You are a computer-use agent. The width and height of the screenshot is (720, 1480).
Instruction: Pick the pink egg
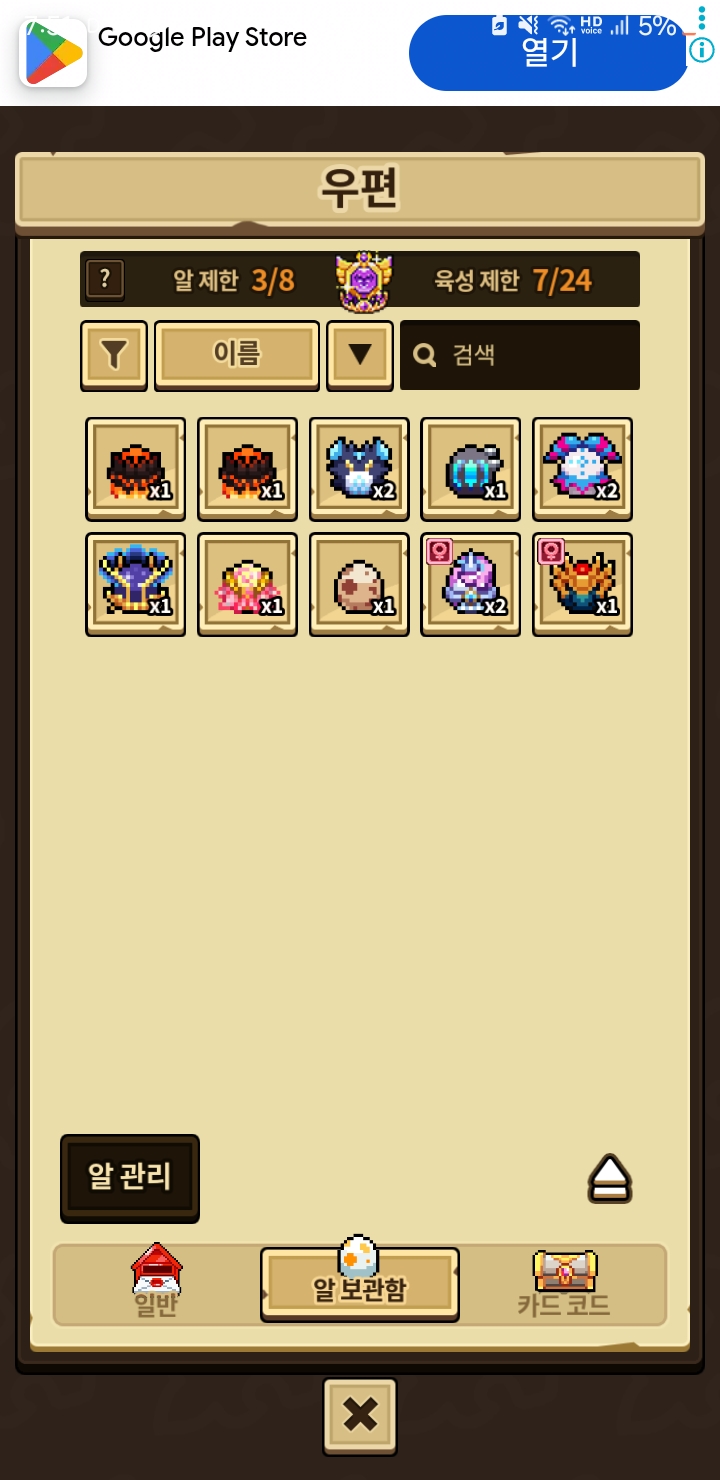coord(247,584)
